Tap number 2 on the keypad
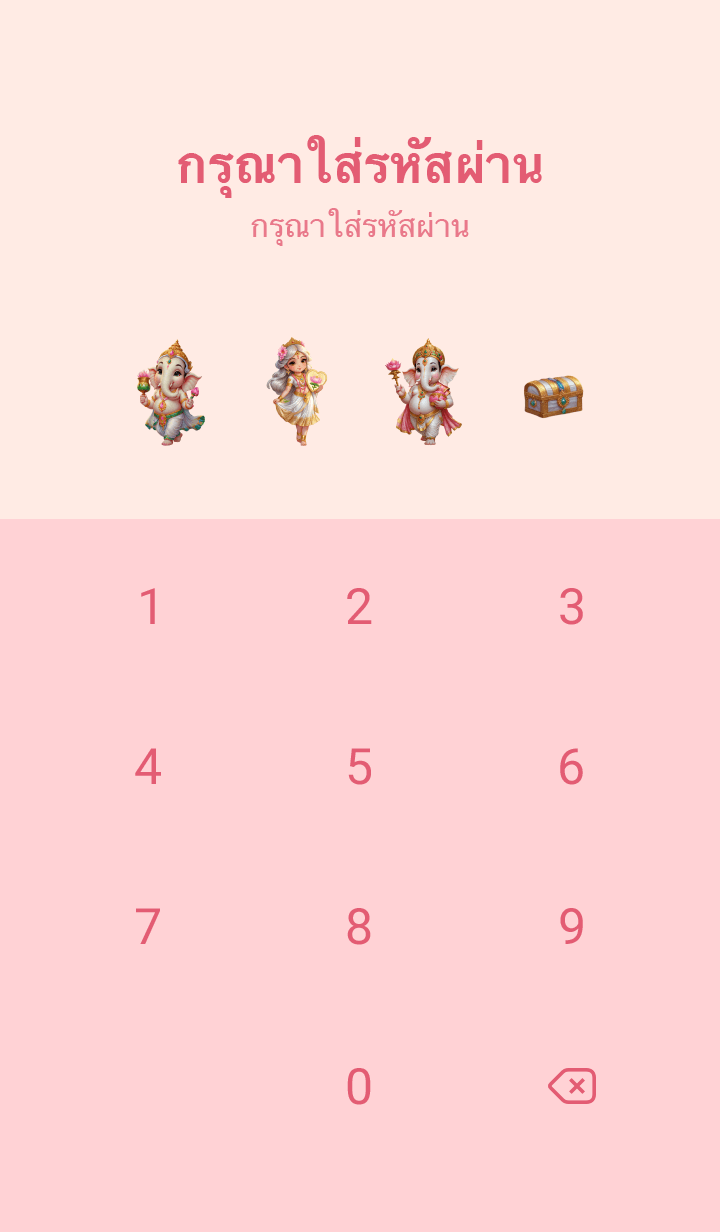The height and width of the screenshot is (1232, 720). (359, 607)
